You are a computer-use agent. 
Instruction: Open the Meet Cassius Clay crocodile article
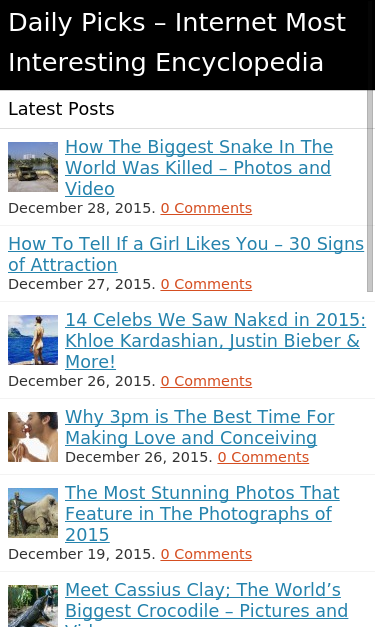(x=206, y=604)
